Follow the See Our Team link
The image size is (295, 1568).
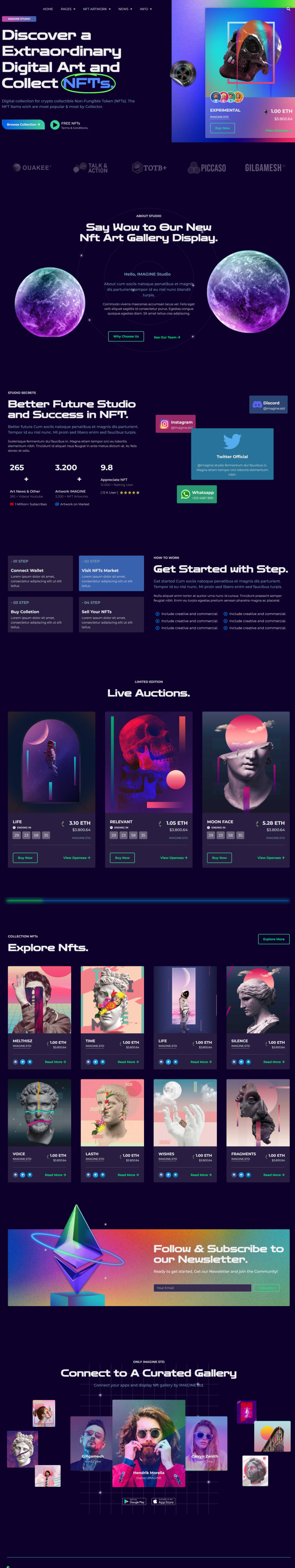(x=167, y=337)
